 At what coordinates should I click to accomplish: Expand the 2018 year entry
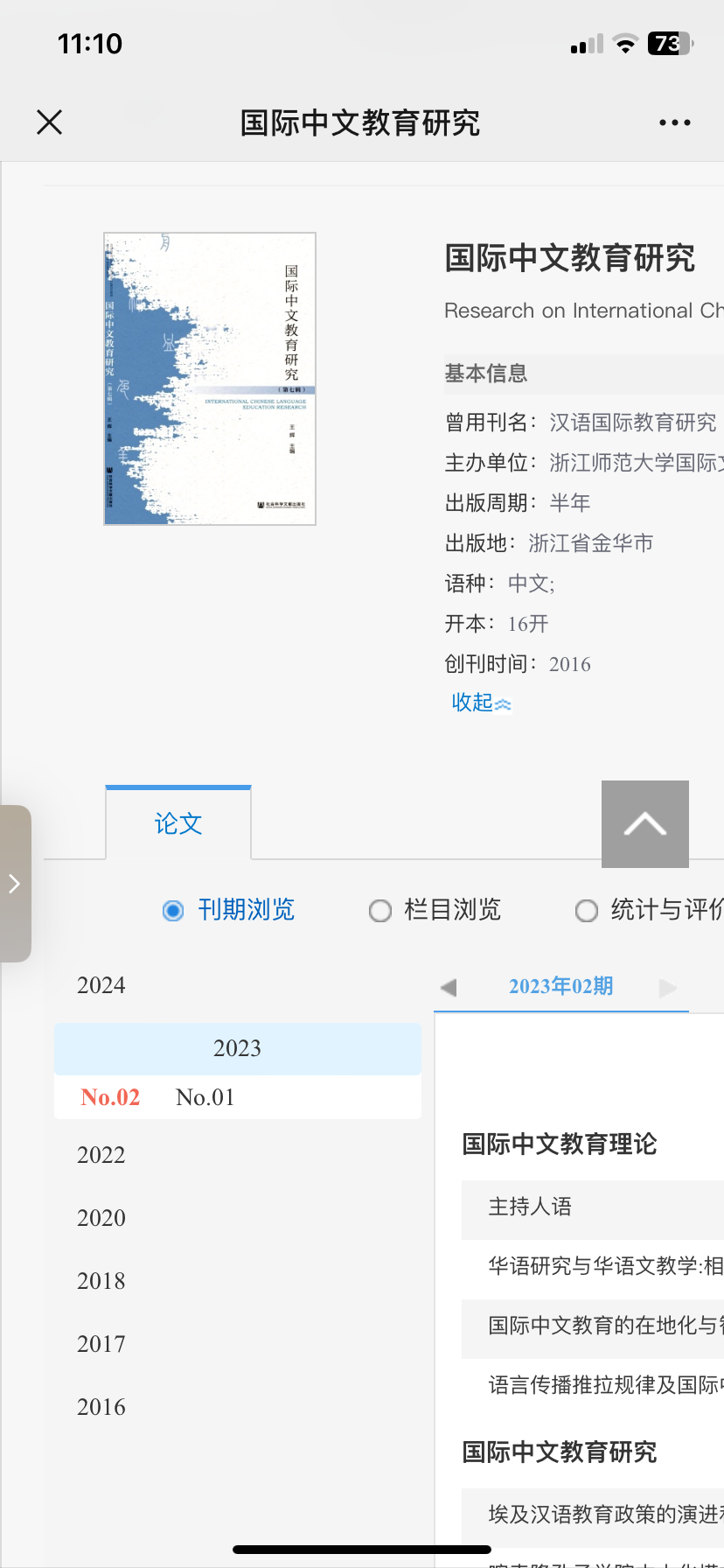101,1281
